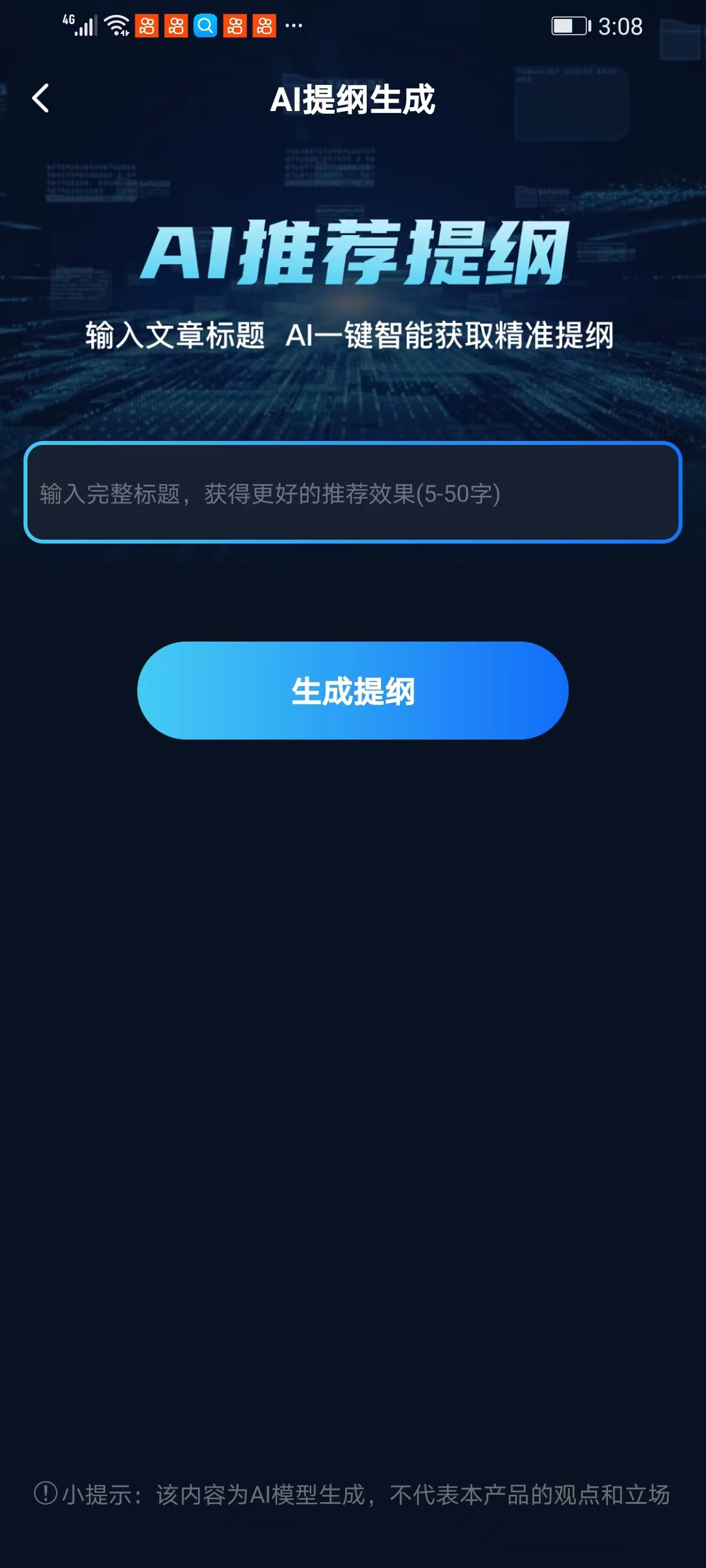Tap the title input box
Viewport: 706px width, 1568px height.
353,493
